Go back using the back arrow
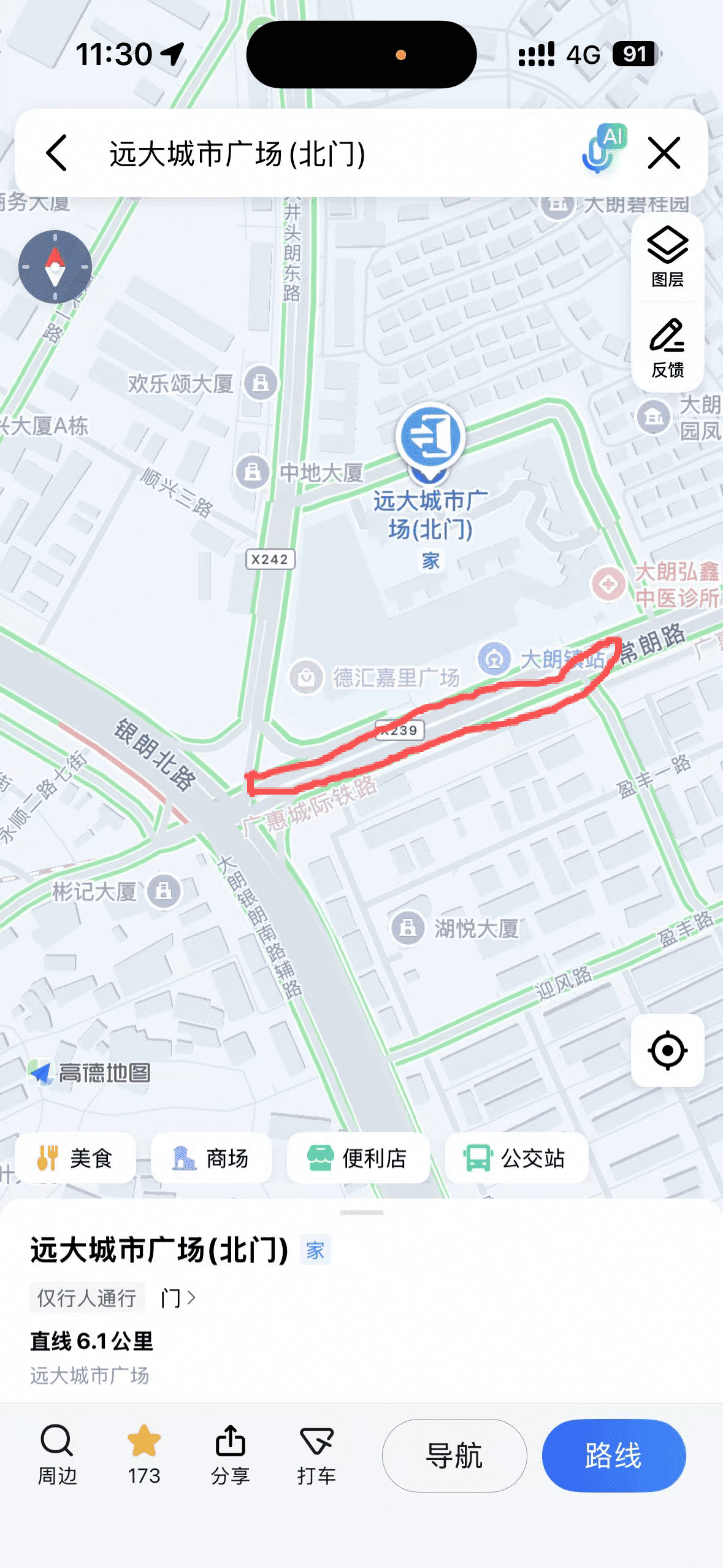723x1568 pixels. coord(56,153)
